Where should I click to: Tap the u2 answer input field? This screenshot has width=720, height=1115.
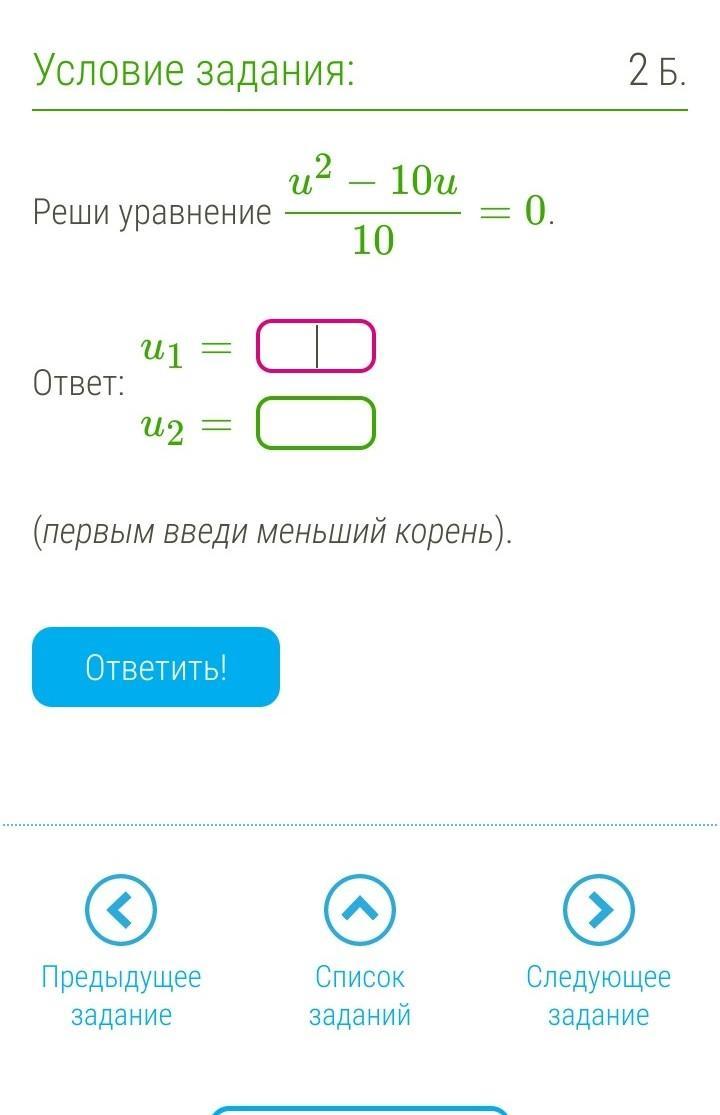[x=316, y=423]
